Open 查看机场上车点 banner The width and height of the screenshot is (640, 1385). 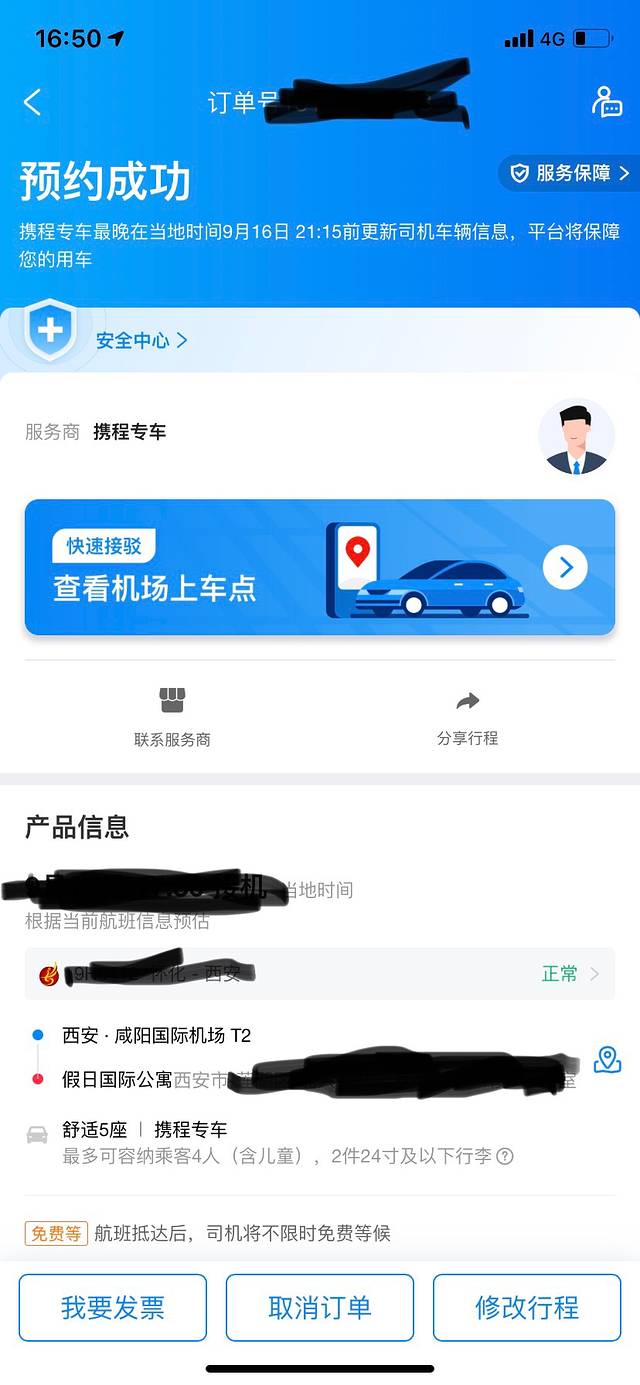tap(320, 567)
